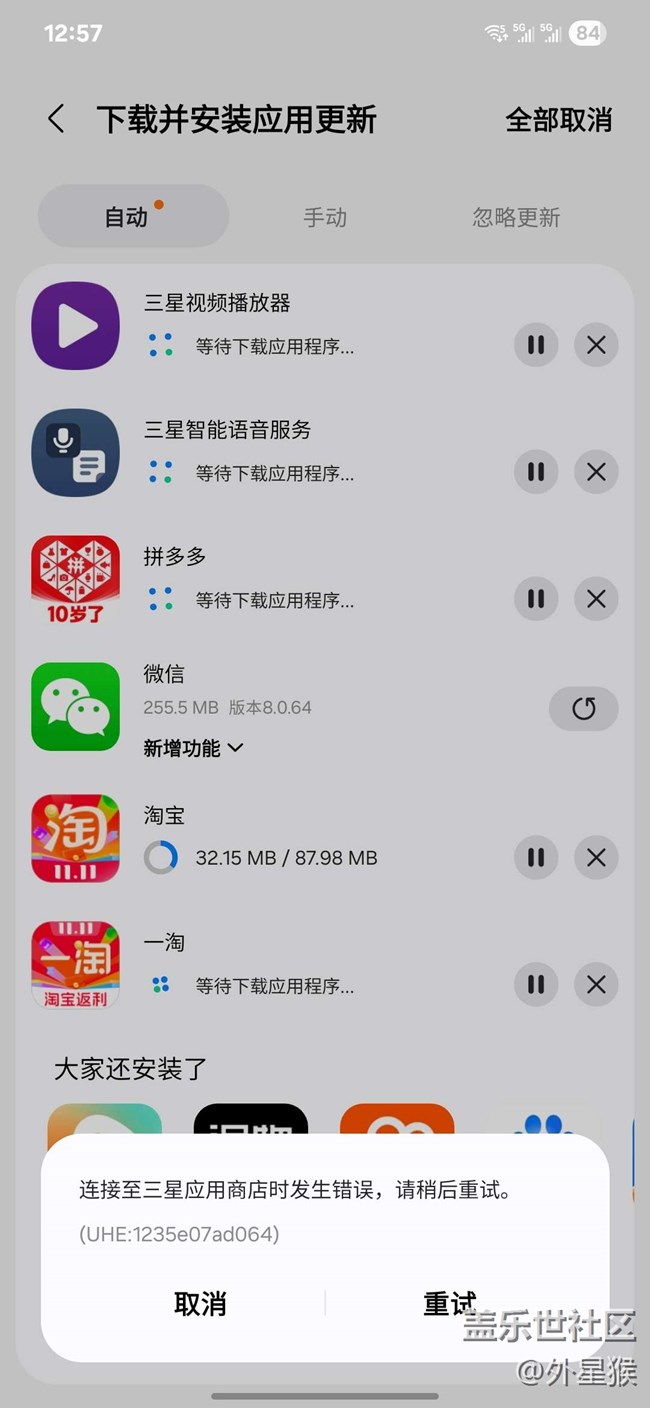Expand 新增功能 under 微信
650x1408 pixels.
pos(194,748)
